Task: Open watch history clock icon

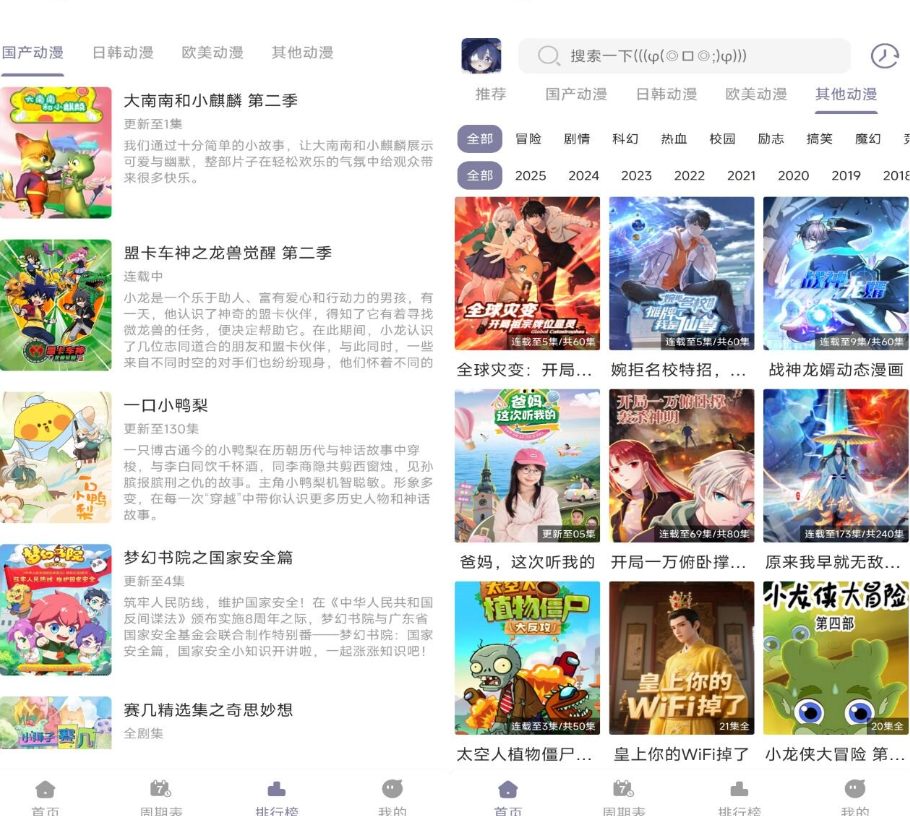Action: point(884,56)
